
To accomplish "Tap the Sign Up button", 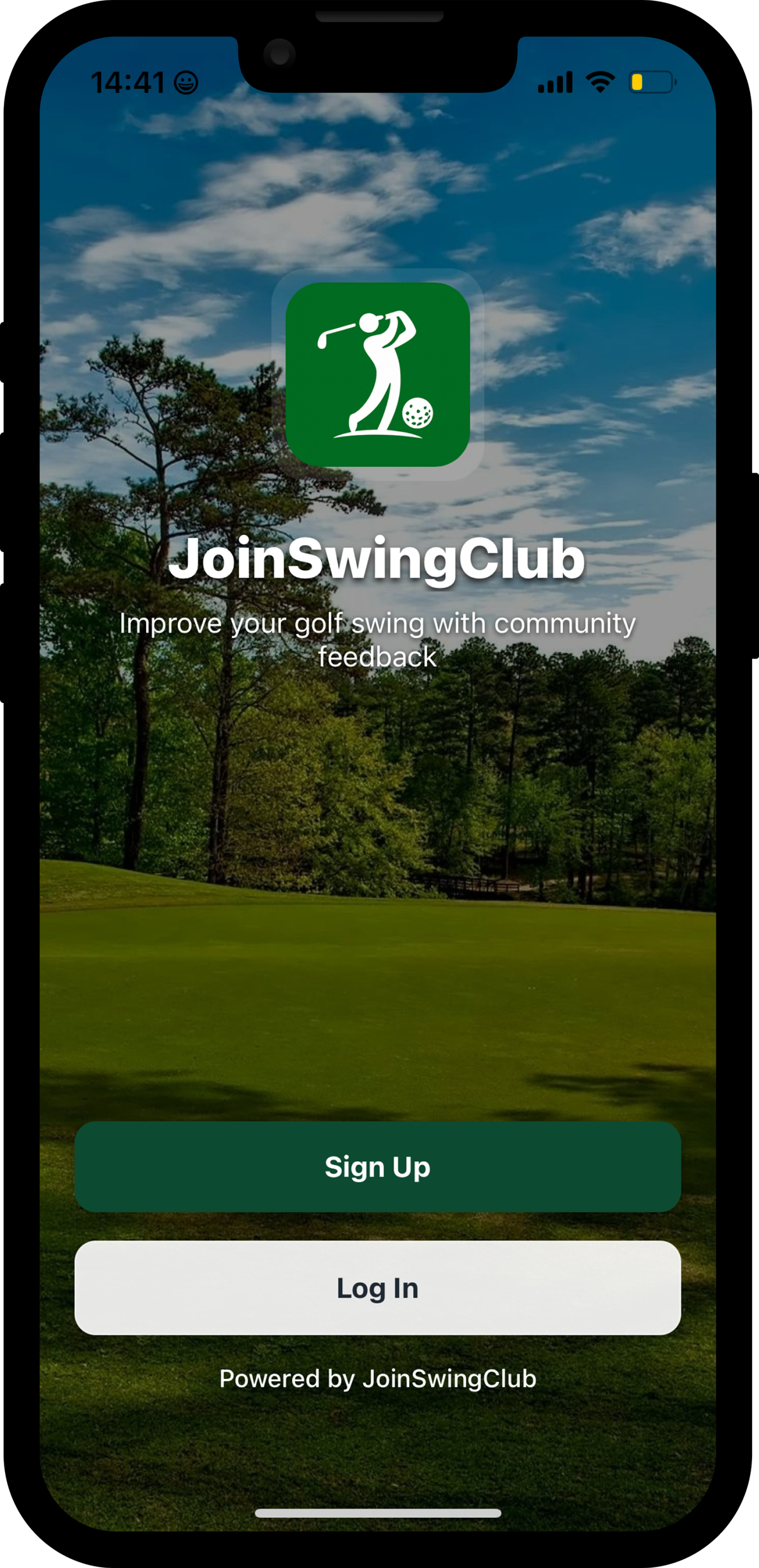I will point(377,1167).
